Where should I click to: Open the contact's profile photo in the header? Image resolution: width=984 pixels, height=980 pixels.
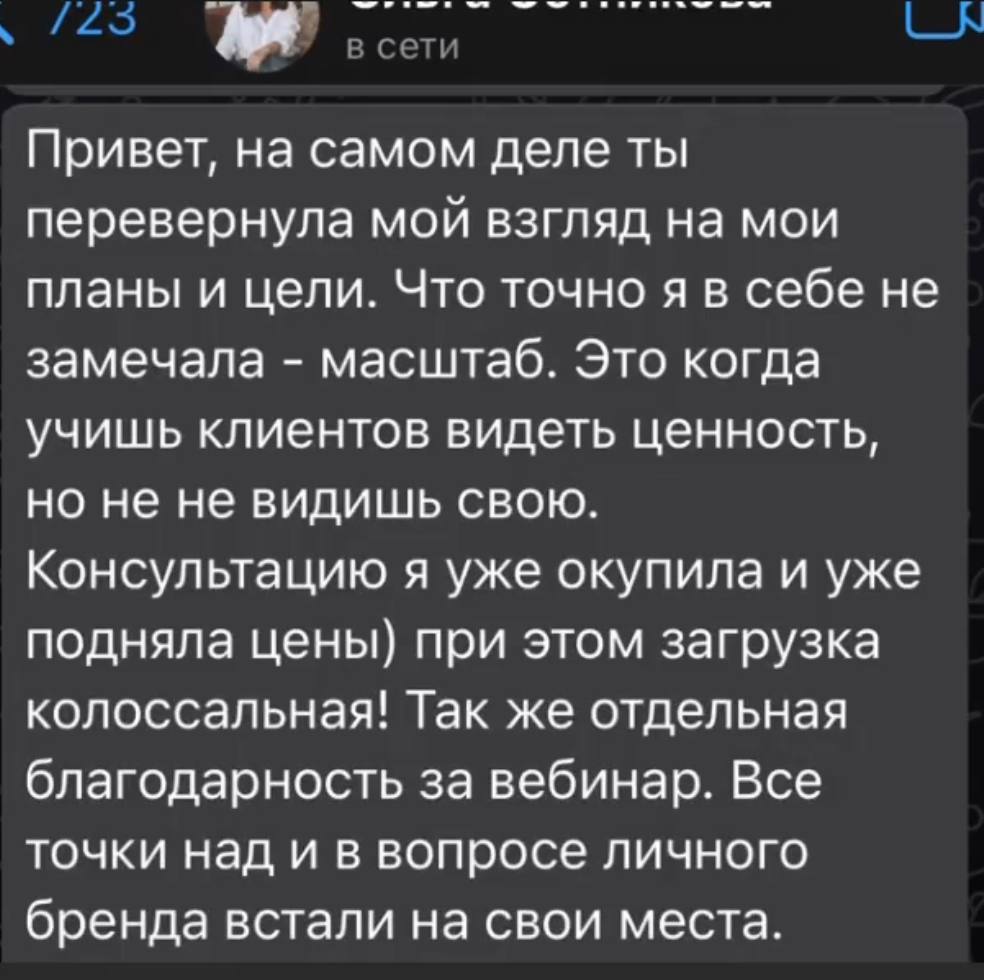(262, 32)
